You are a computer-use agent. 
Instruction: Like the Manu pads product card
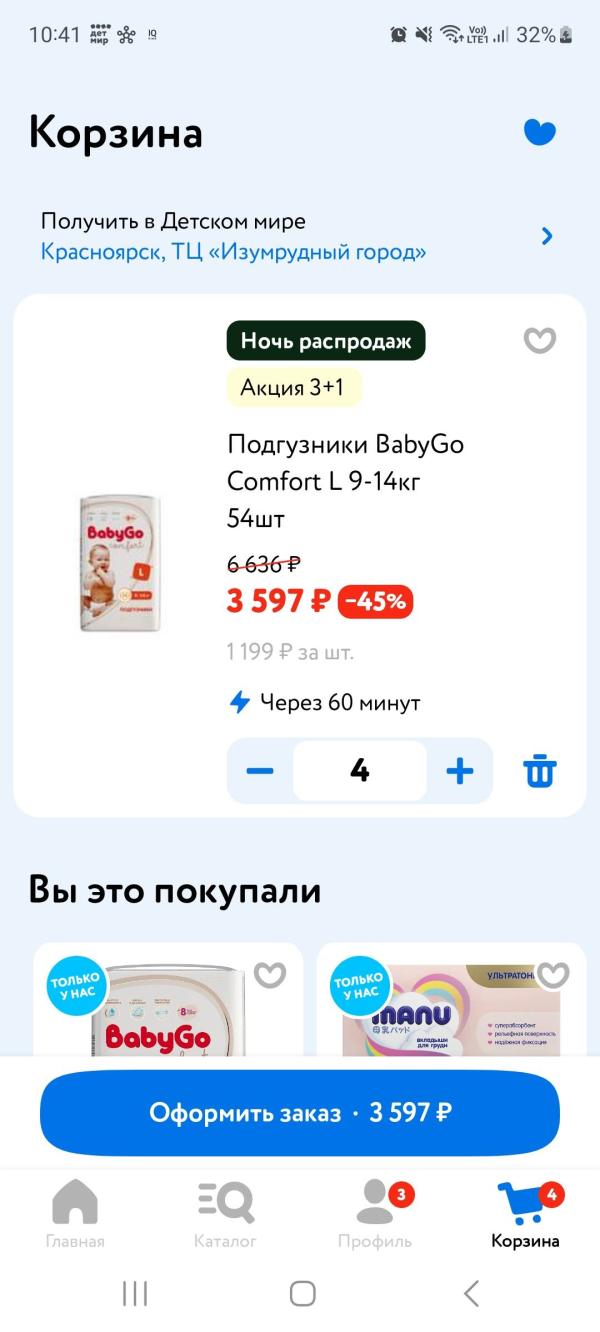pyautogui.click(x=553, y=975)
